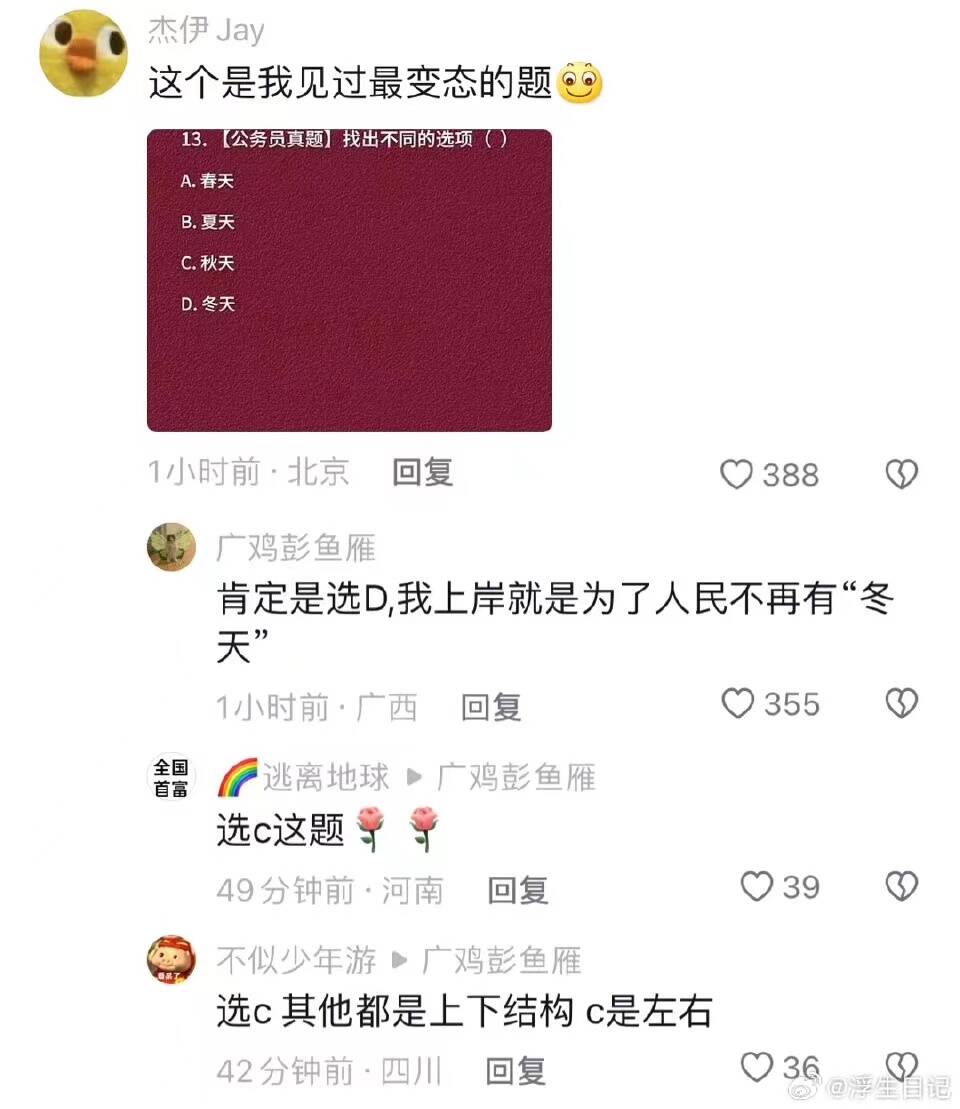The height and width of the screenshot is (1109, 960).
Task: Reply to 逃离地球's comment
Action: coord(517,889)
